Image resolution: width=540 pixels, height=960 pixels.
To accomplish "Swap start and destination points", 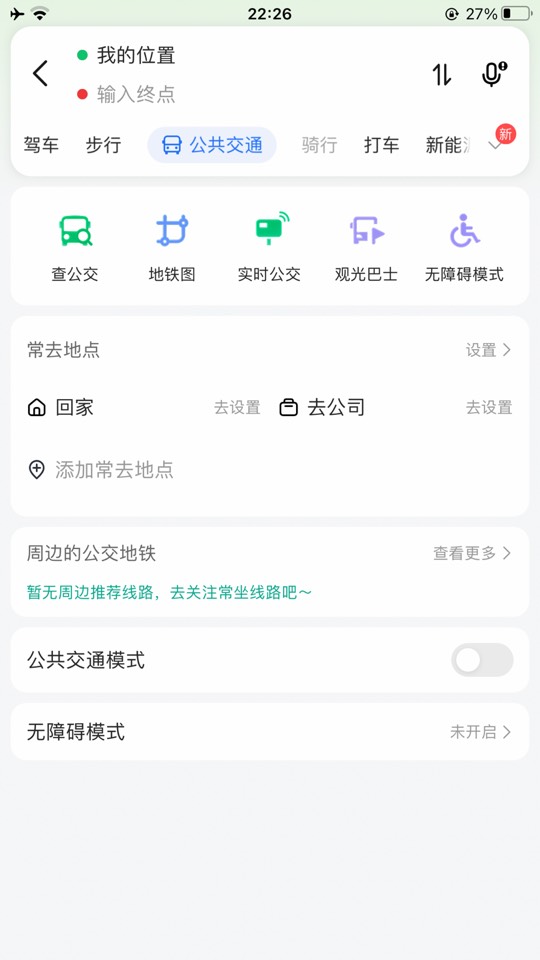I will (x=441, y=74).
